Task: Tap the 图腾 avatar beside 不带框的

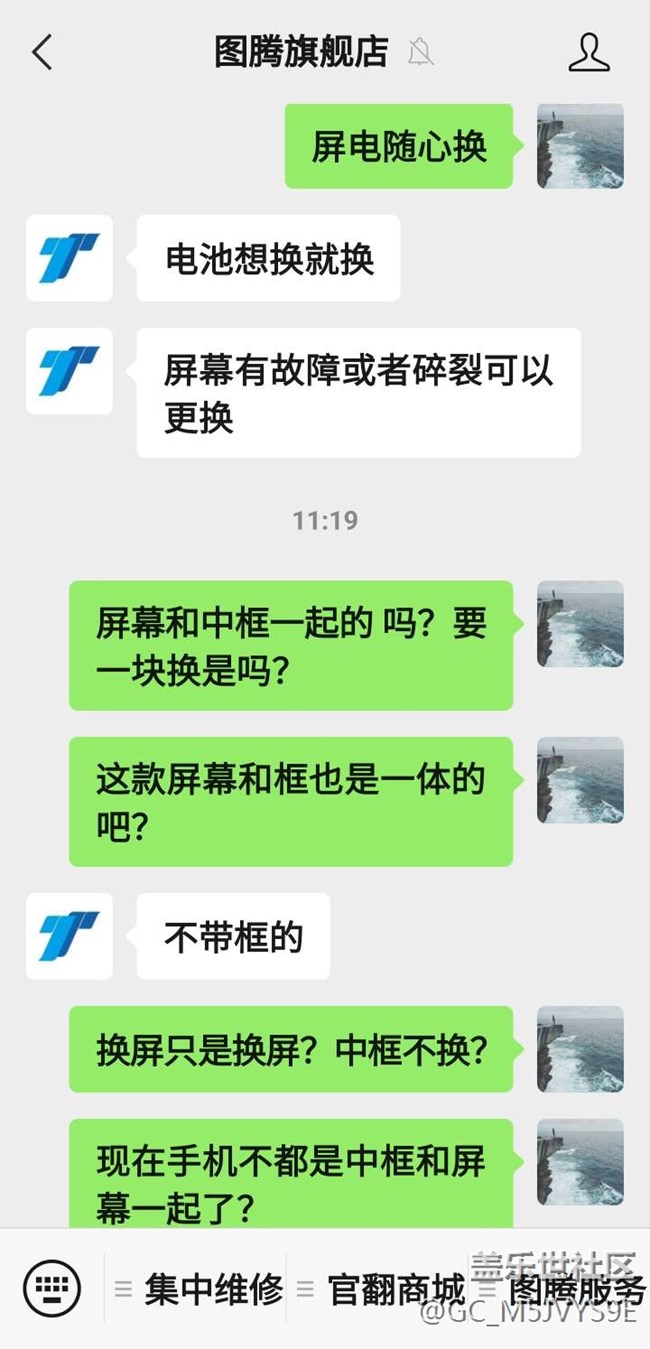Action: tap(69, 936)
